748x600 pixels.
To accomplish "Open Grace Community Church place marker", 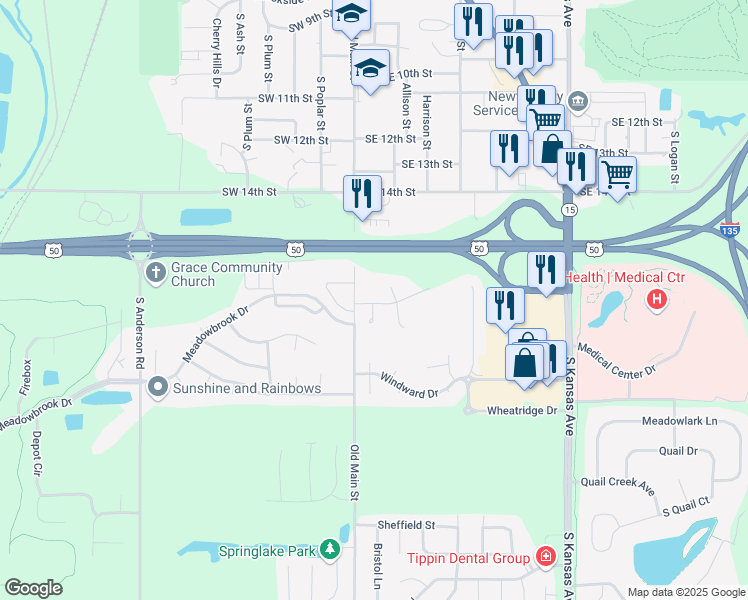I will [156, 274].
